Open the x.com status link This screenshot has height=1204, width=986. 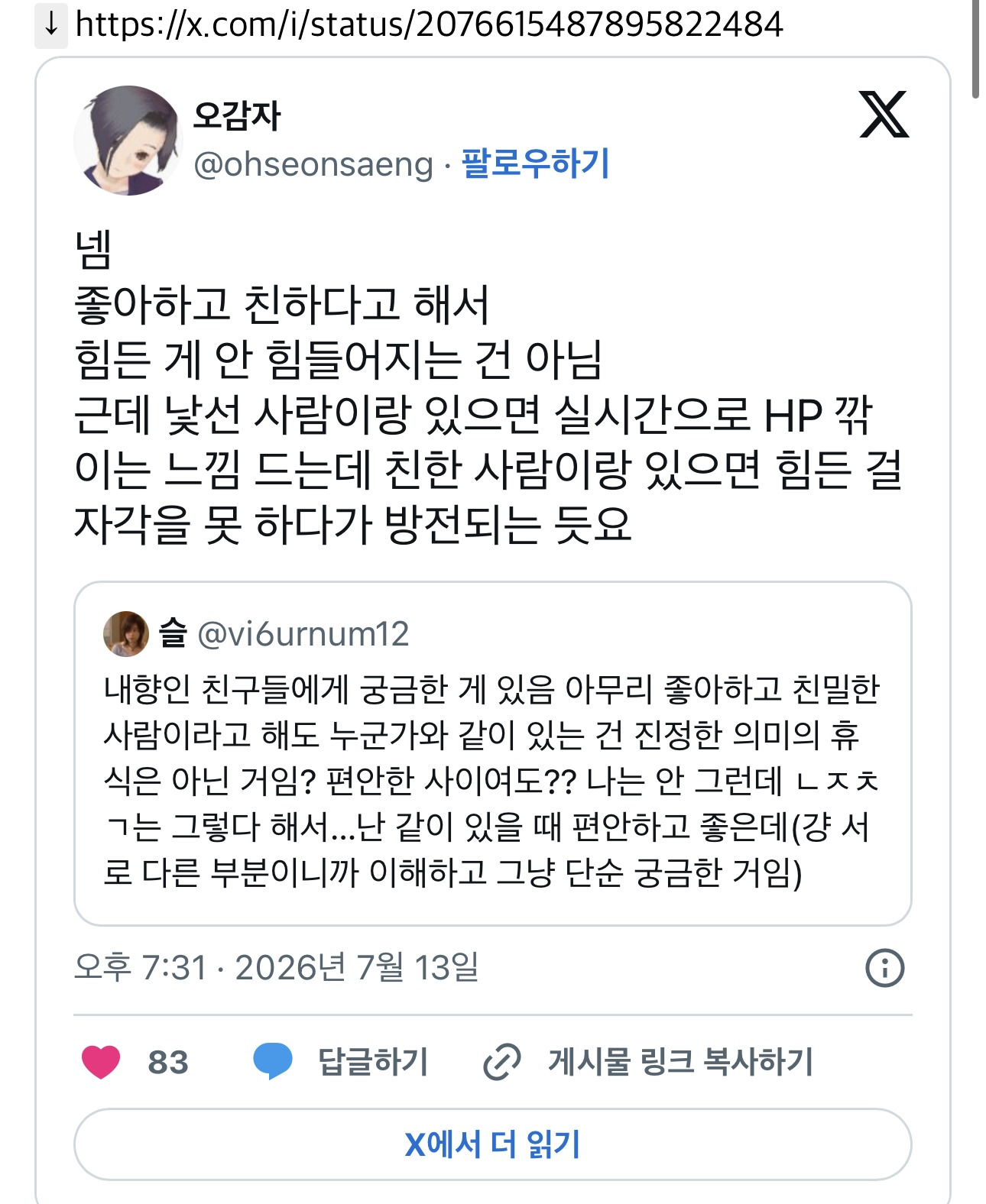click(429, 24)
